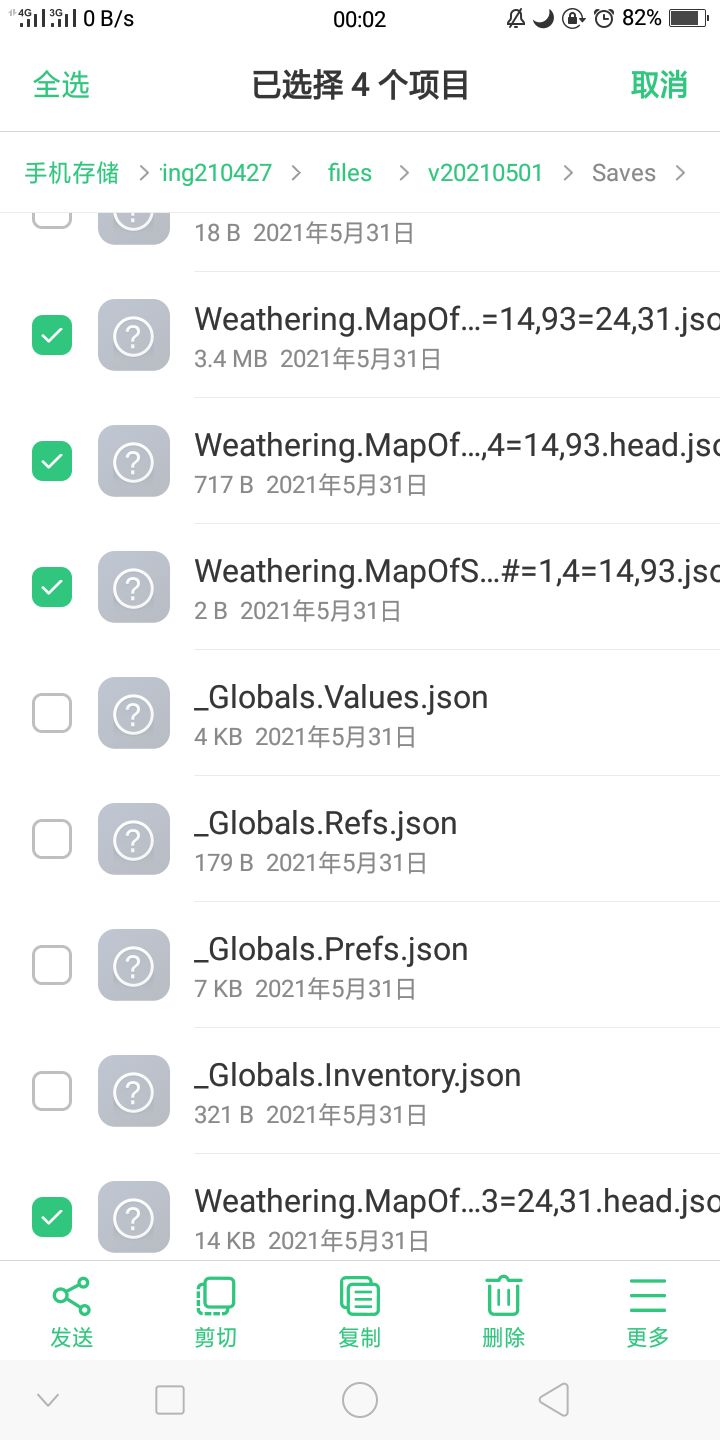The image size is (720, 1440).
Task: Cancel selection with 取消
Action: (659, 86)
